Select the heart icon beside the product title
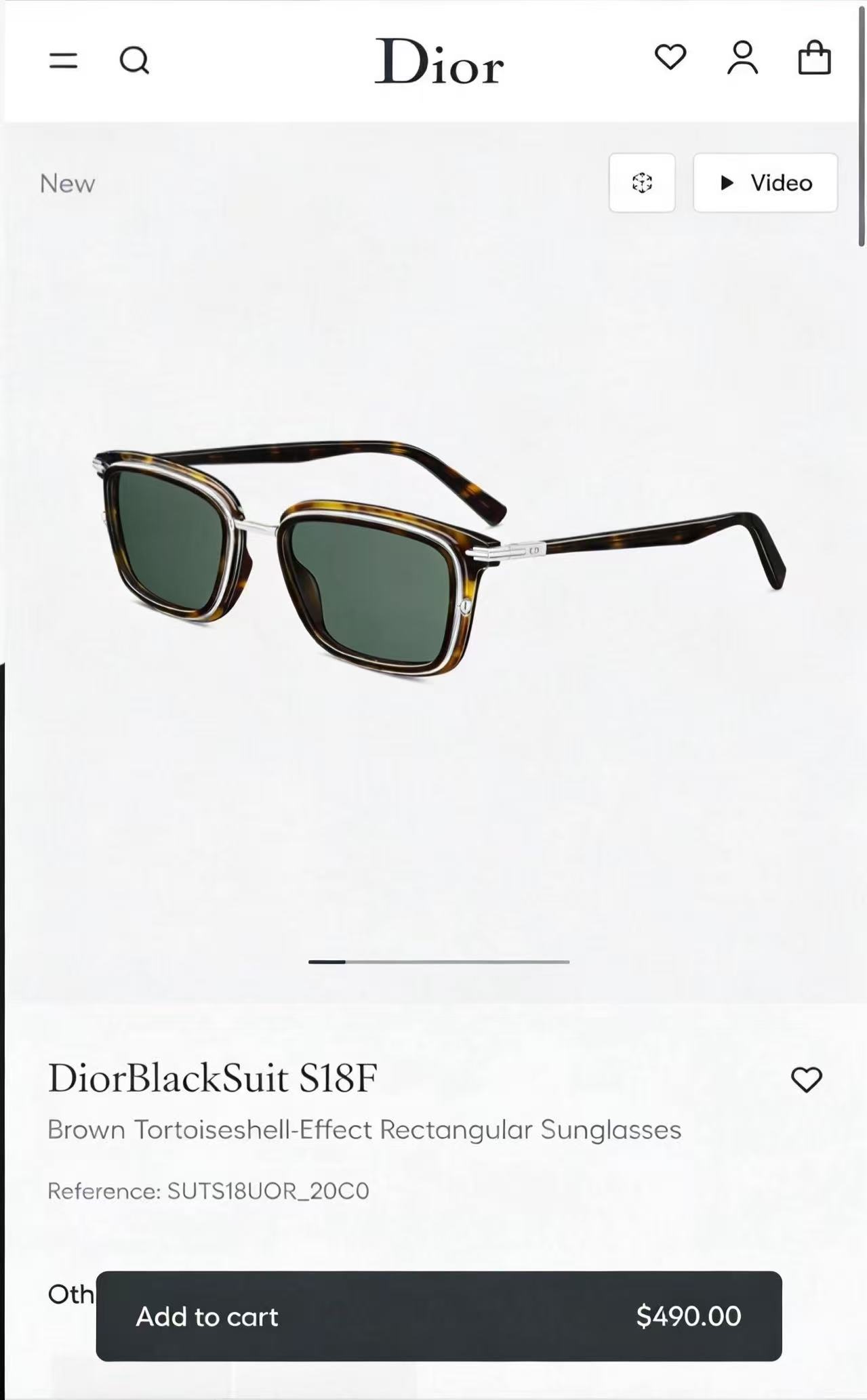Image resolution: width=867 pixels, height=1400 pixels. point(806,1079)
